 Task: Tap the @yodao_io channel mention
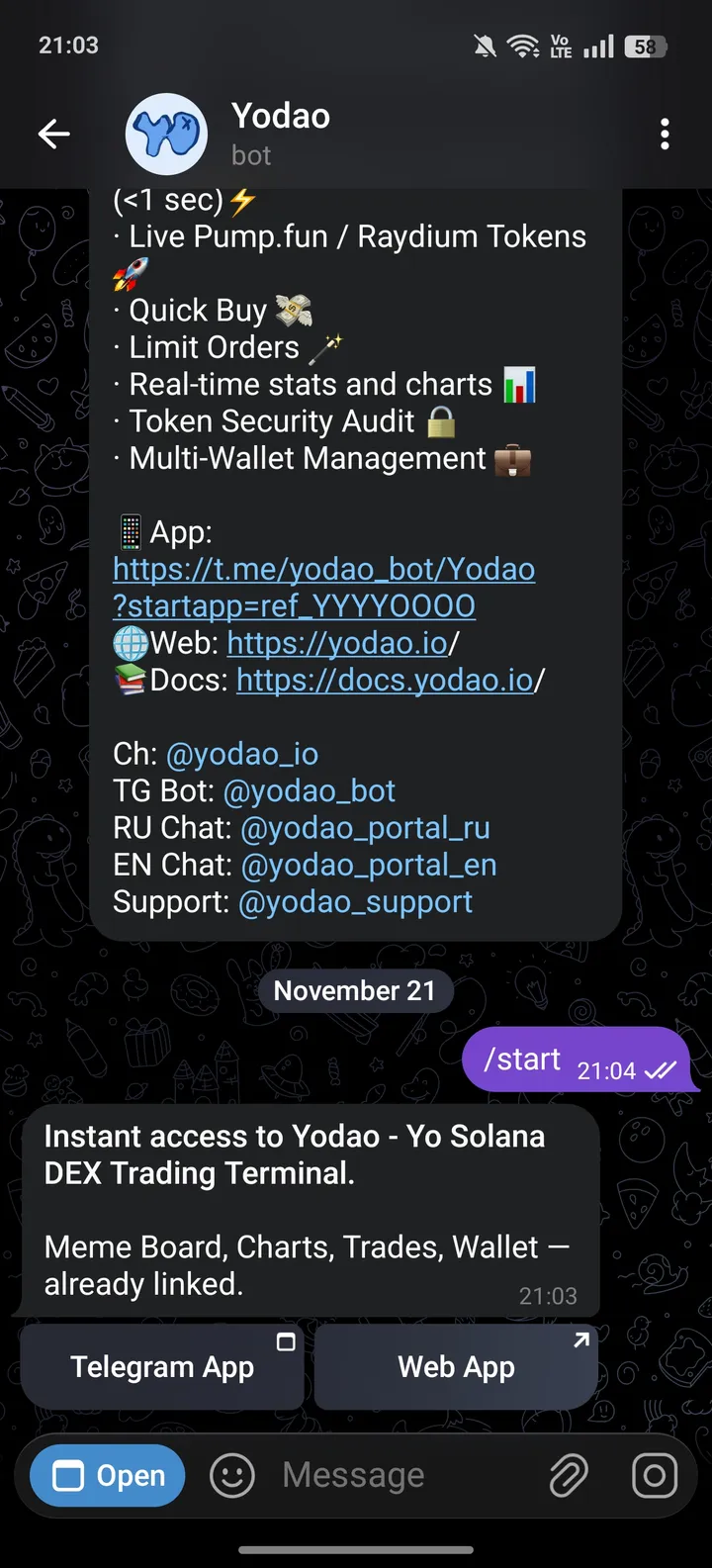coord(242,754)
